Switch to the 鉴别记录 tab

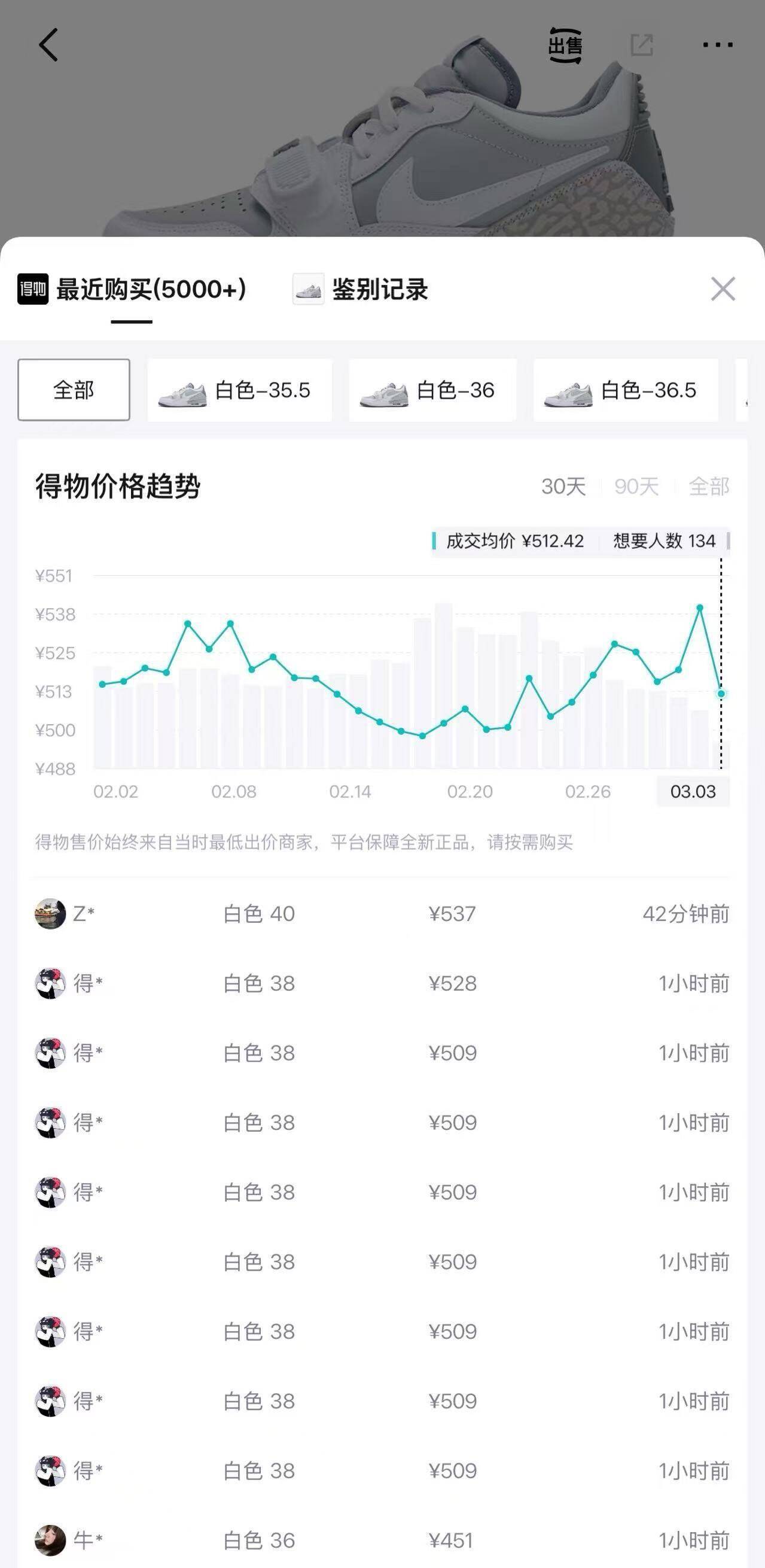pyautogui.click(x=361, y=289)
